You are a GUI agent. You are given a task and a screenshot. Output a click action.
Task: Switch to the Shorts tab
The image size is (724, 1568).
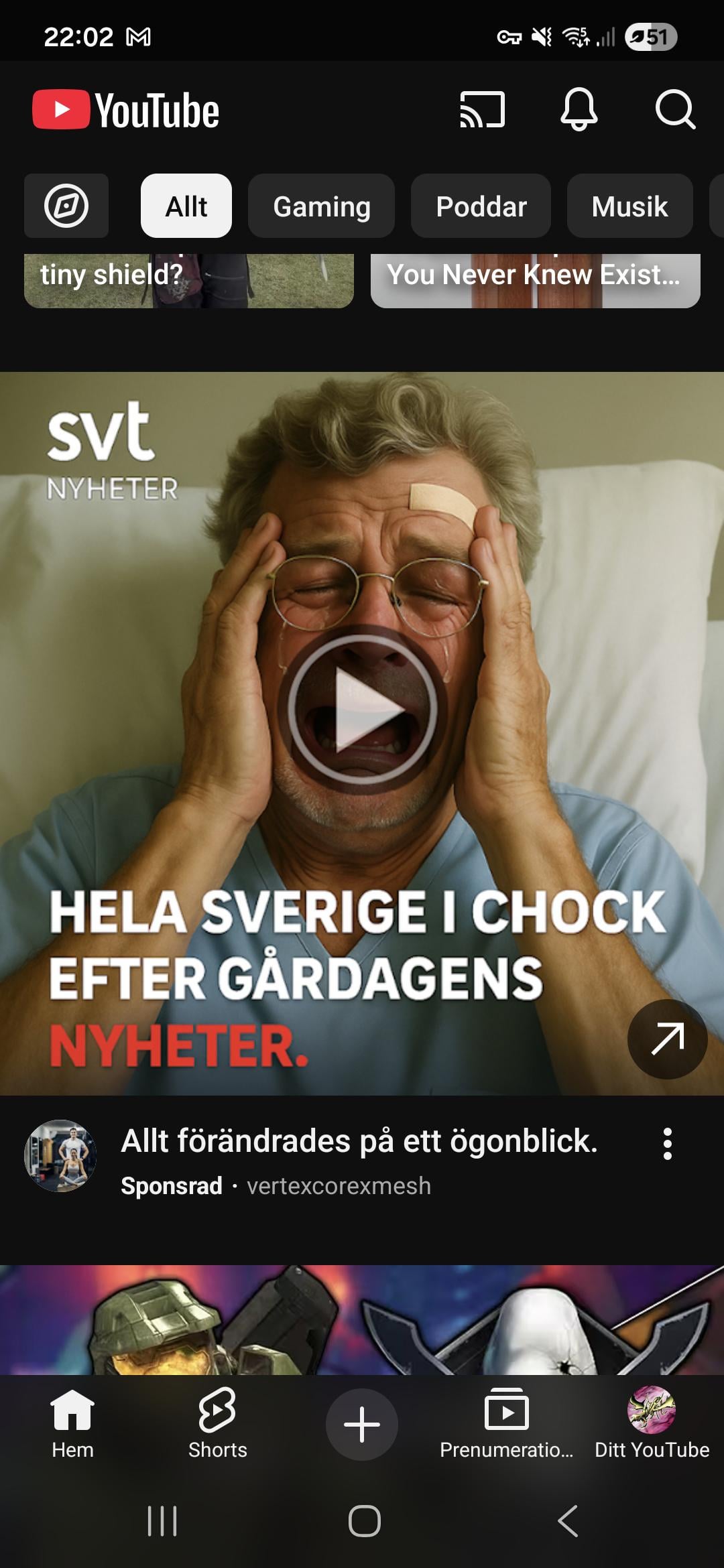(217, 1423)
